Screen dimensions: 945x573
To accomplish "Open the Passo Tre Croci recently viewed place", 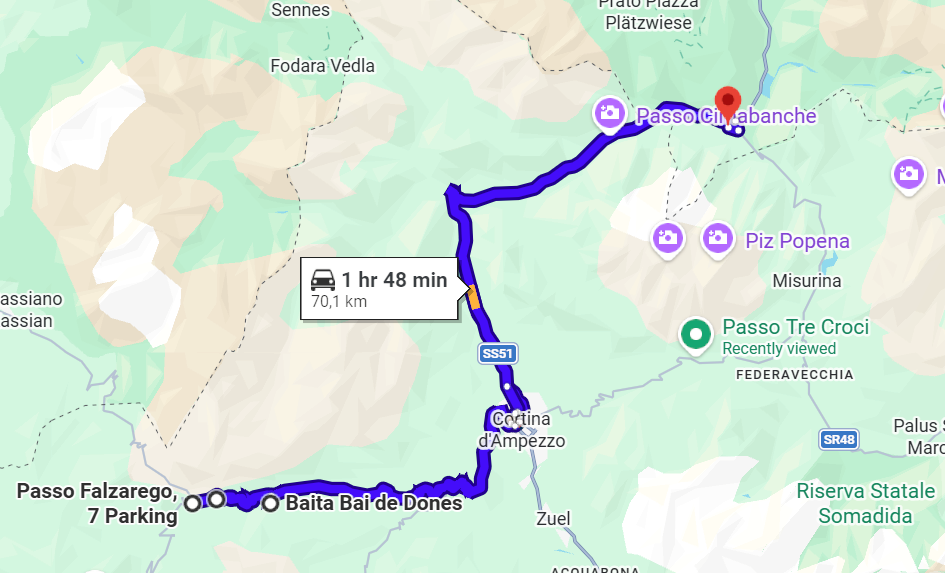I will 694,334.
